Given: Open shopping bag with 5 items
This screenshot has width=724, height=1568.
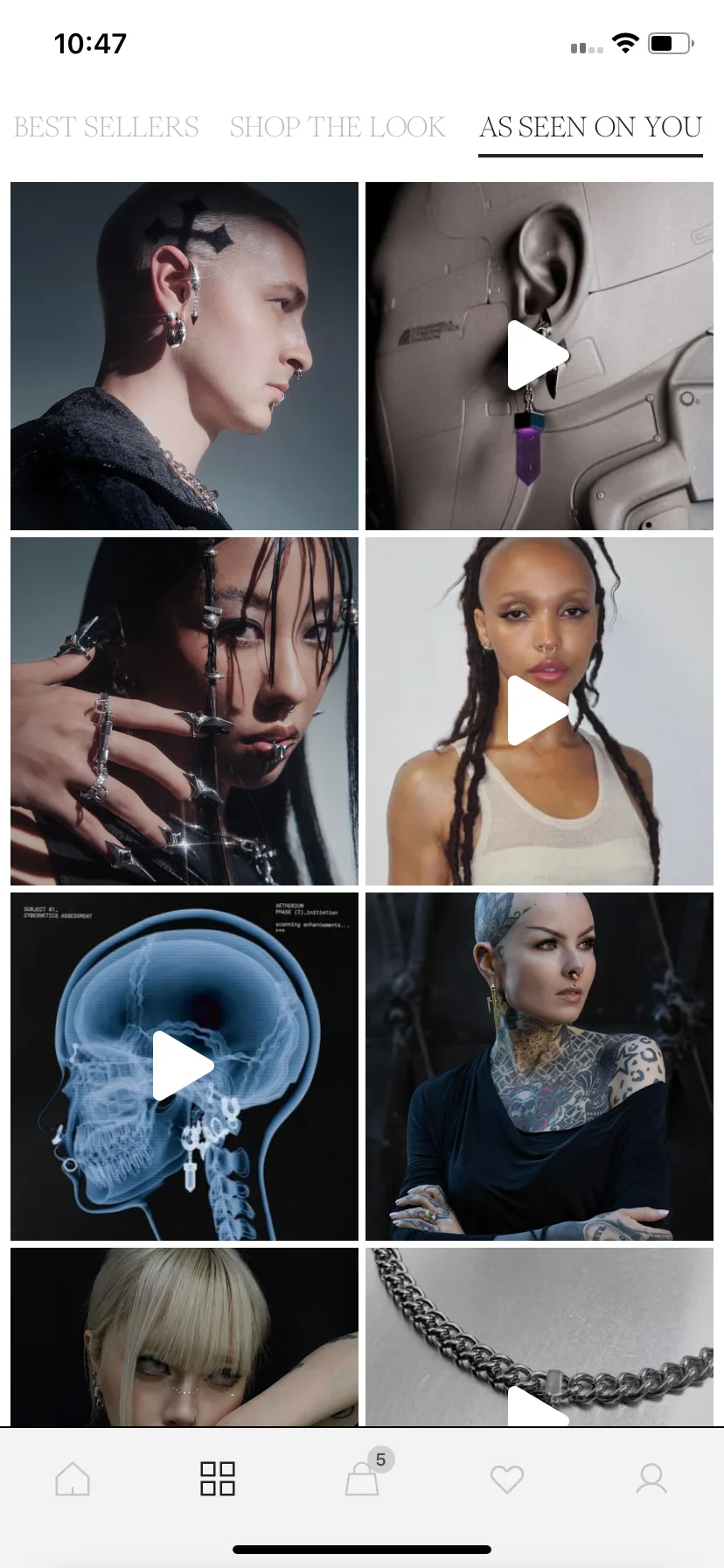Looking at the screenshot, I should tap(363, 1479).
